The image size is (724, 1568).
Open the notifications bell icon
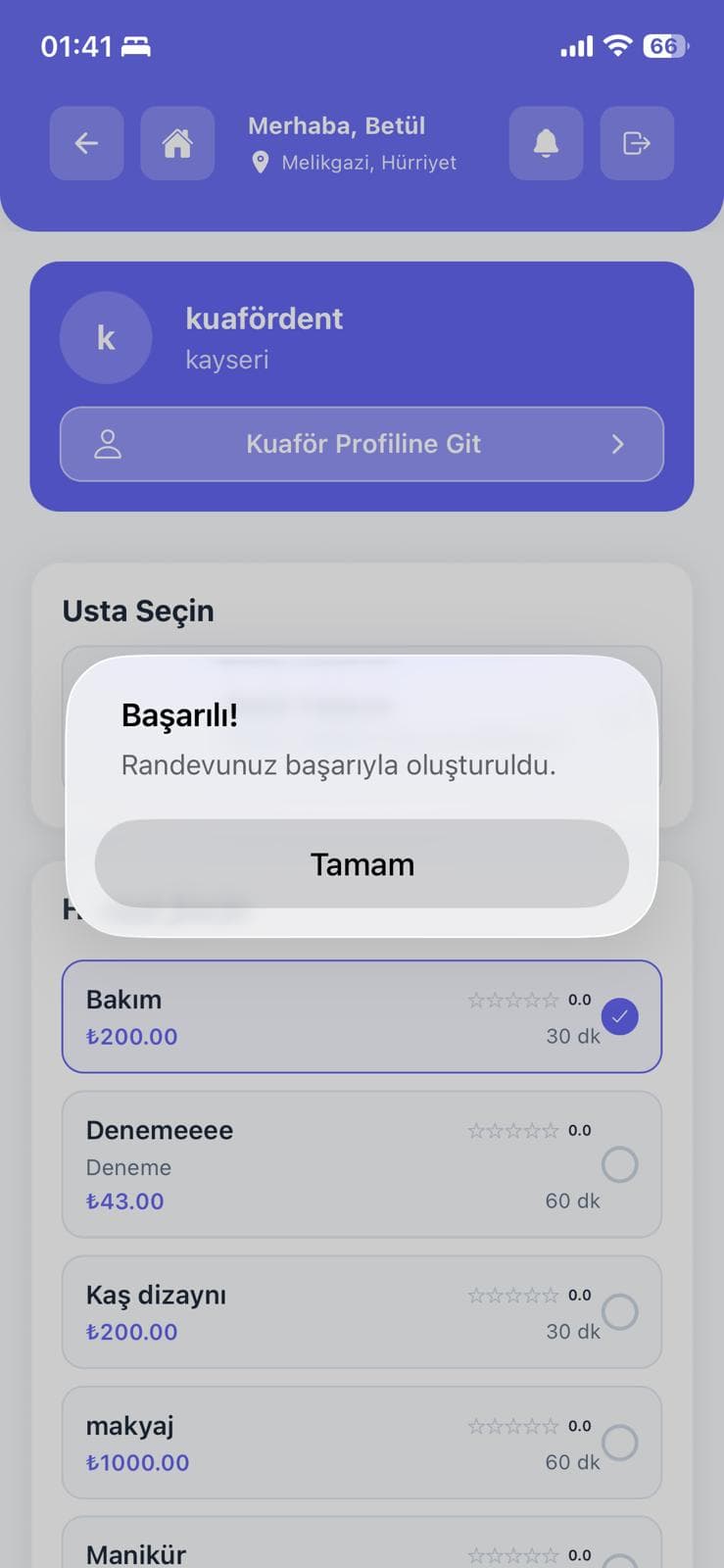546,144
